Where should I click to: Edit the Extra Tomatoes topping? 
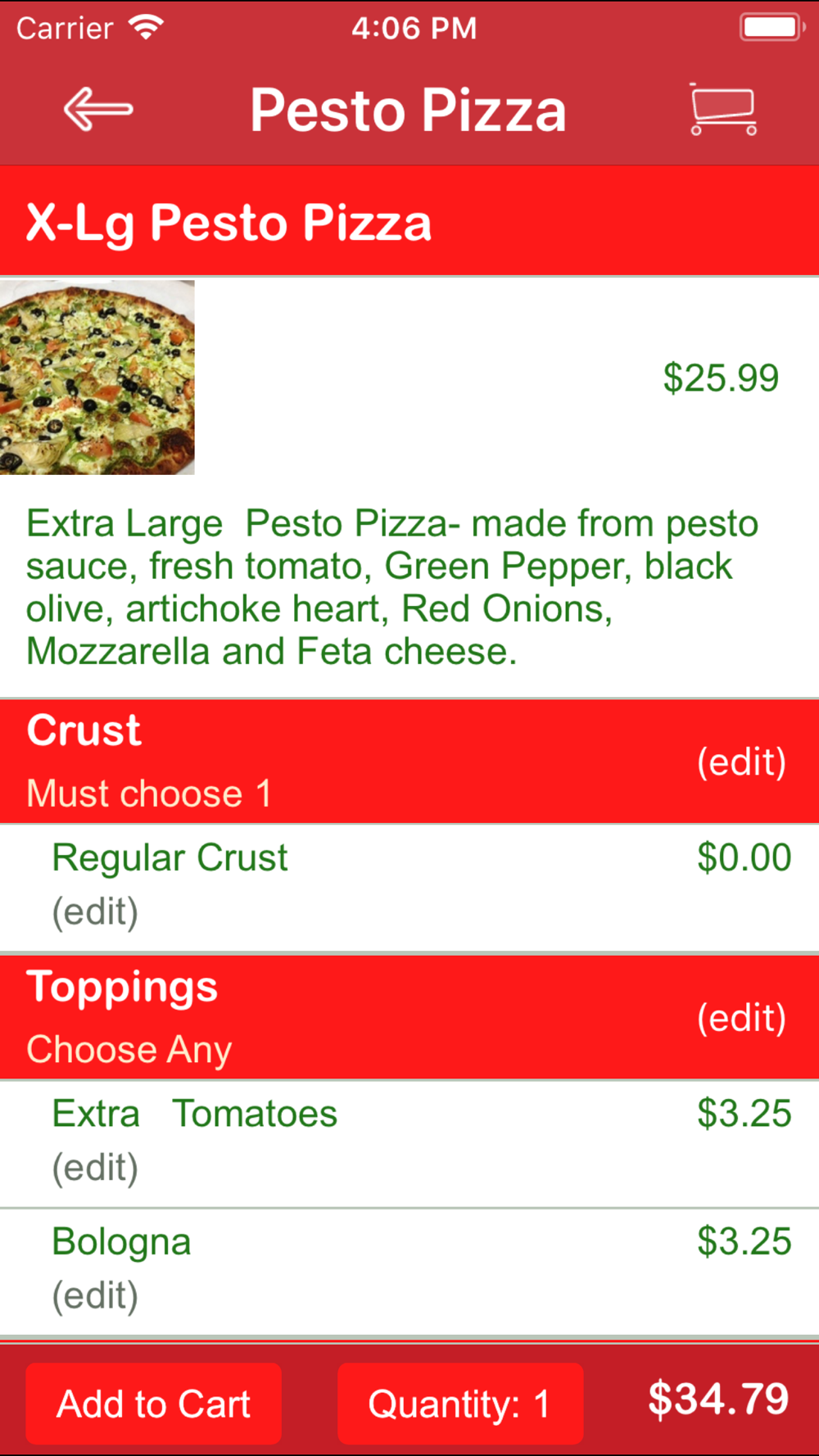(x=96, y=1168)
